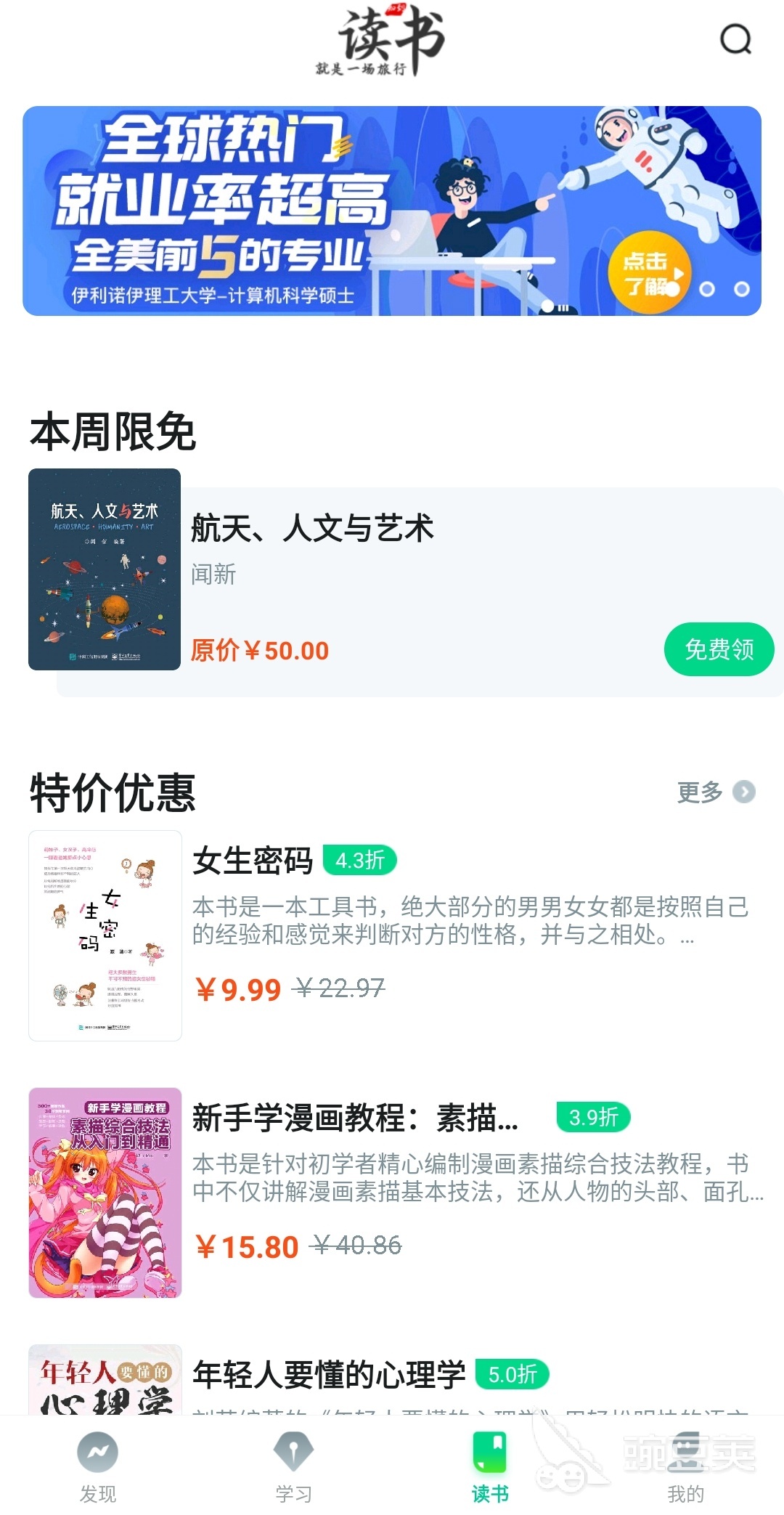
Task: Open the computer science master's banner
Action: [x=392, y=211]
